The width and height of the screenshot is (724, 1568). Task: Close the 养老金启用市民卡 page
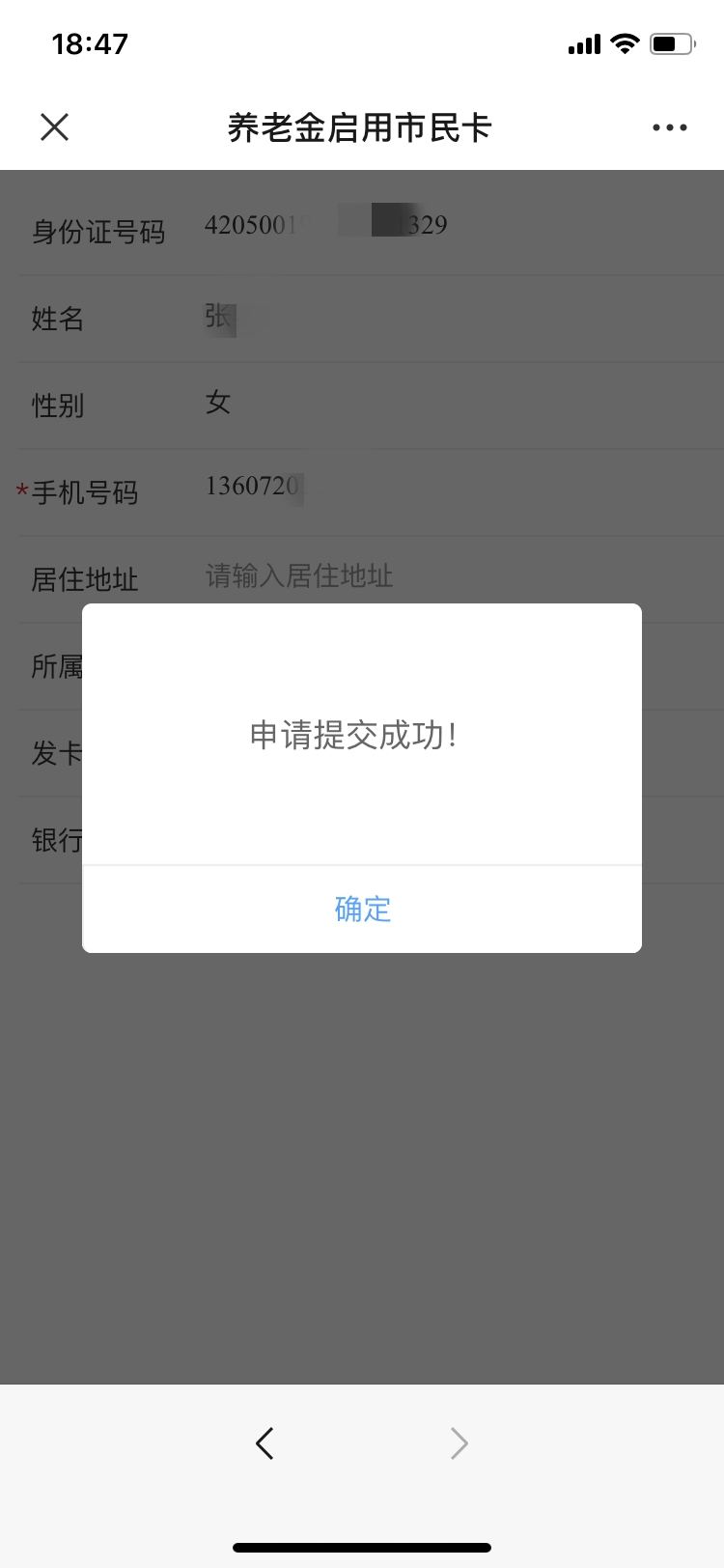pyautogui.click(x=55, y=126)
